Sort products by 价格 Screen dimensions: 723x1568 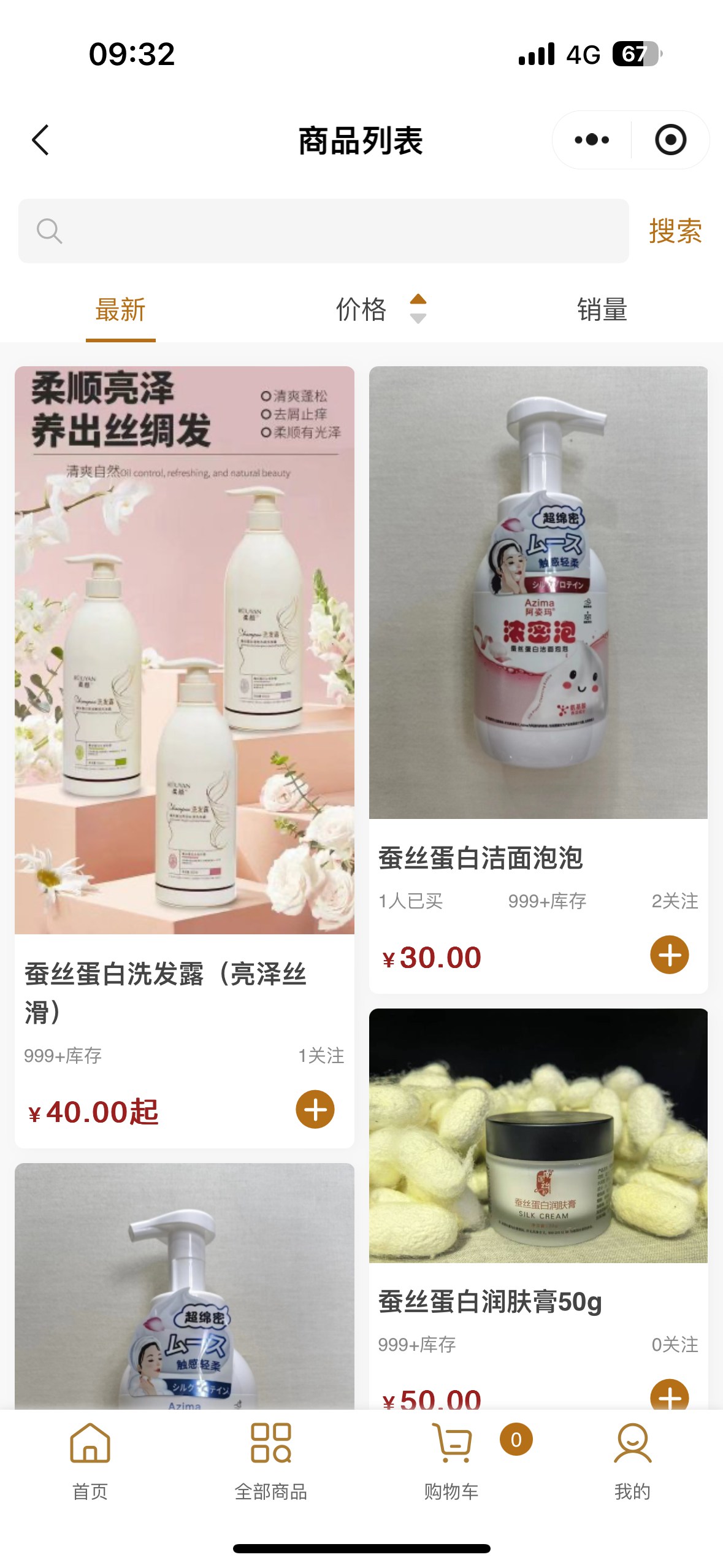coord(379,310)
